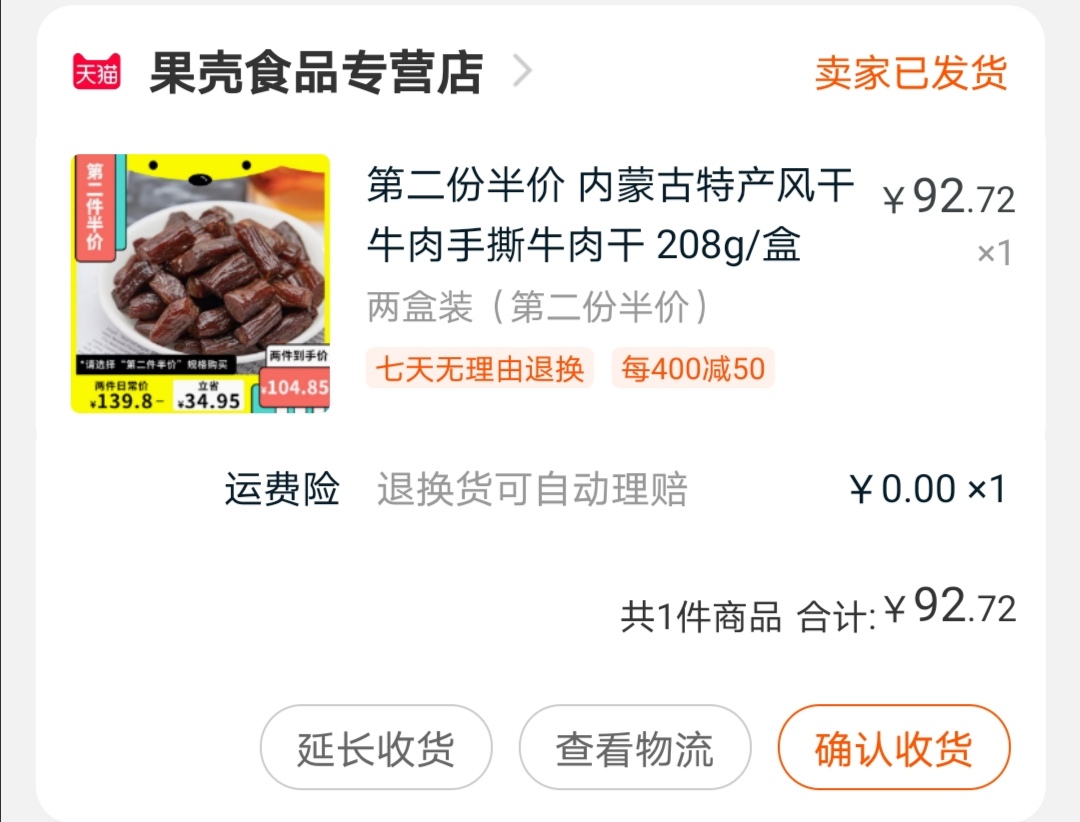Confirm receipt with 确认收货

(x=894, y=748)
